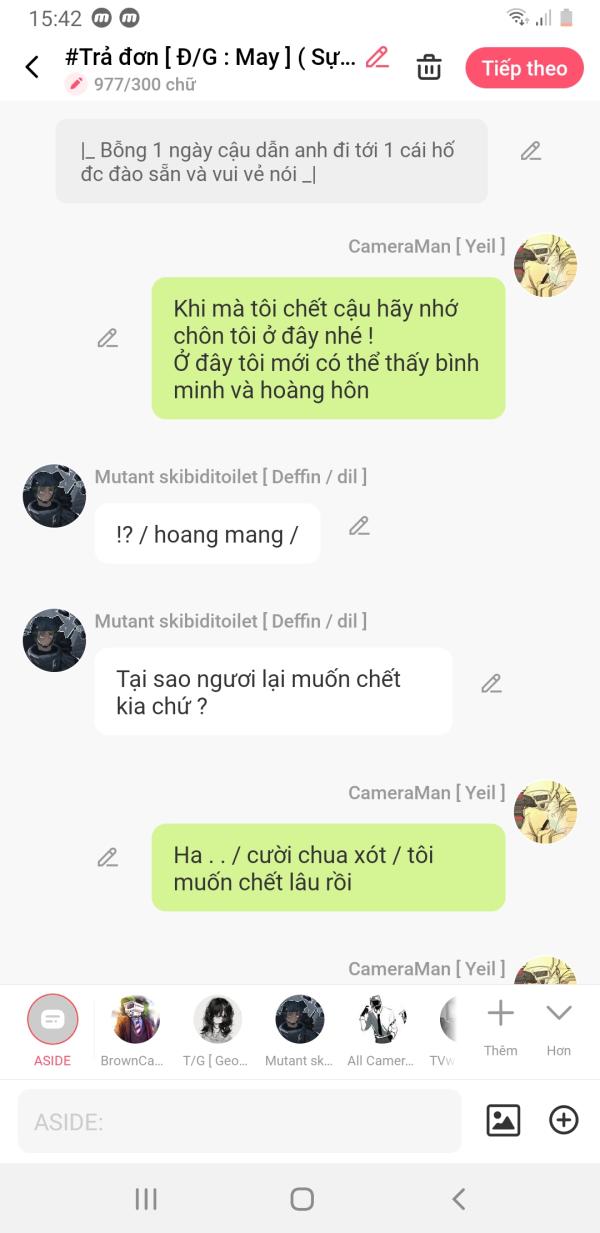Edit the message 'Tại sao ngươi lại muốn chết'
The width and height of the screenshot is (600, 1233).
pos(491,683)
